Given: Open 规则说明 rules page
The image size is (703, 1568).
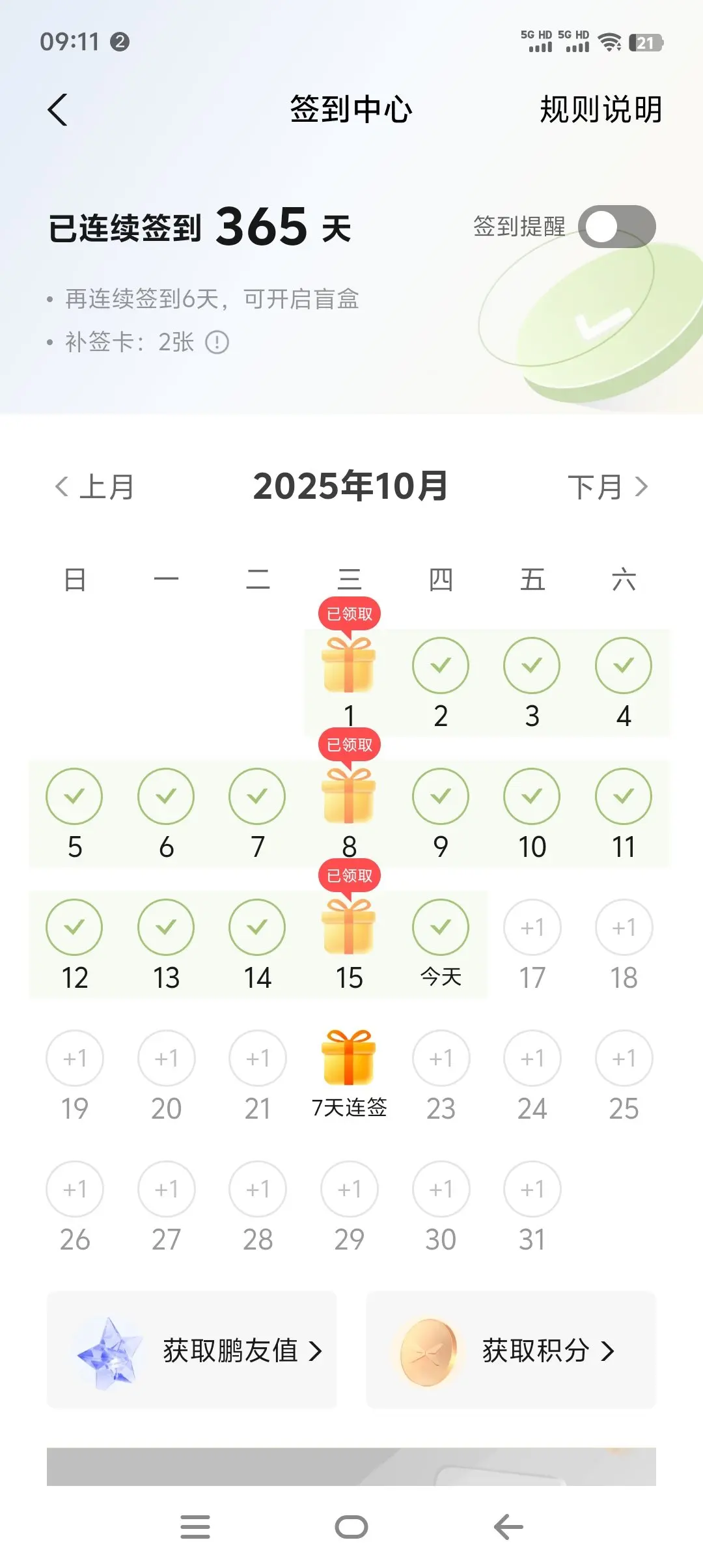Looking at the screenshot, I should (600, 109).
